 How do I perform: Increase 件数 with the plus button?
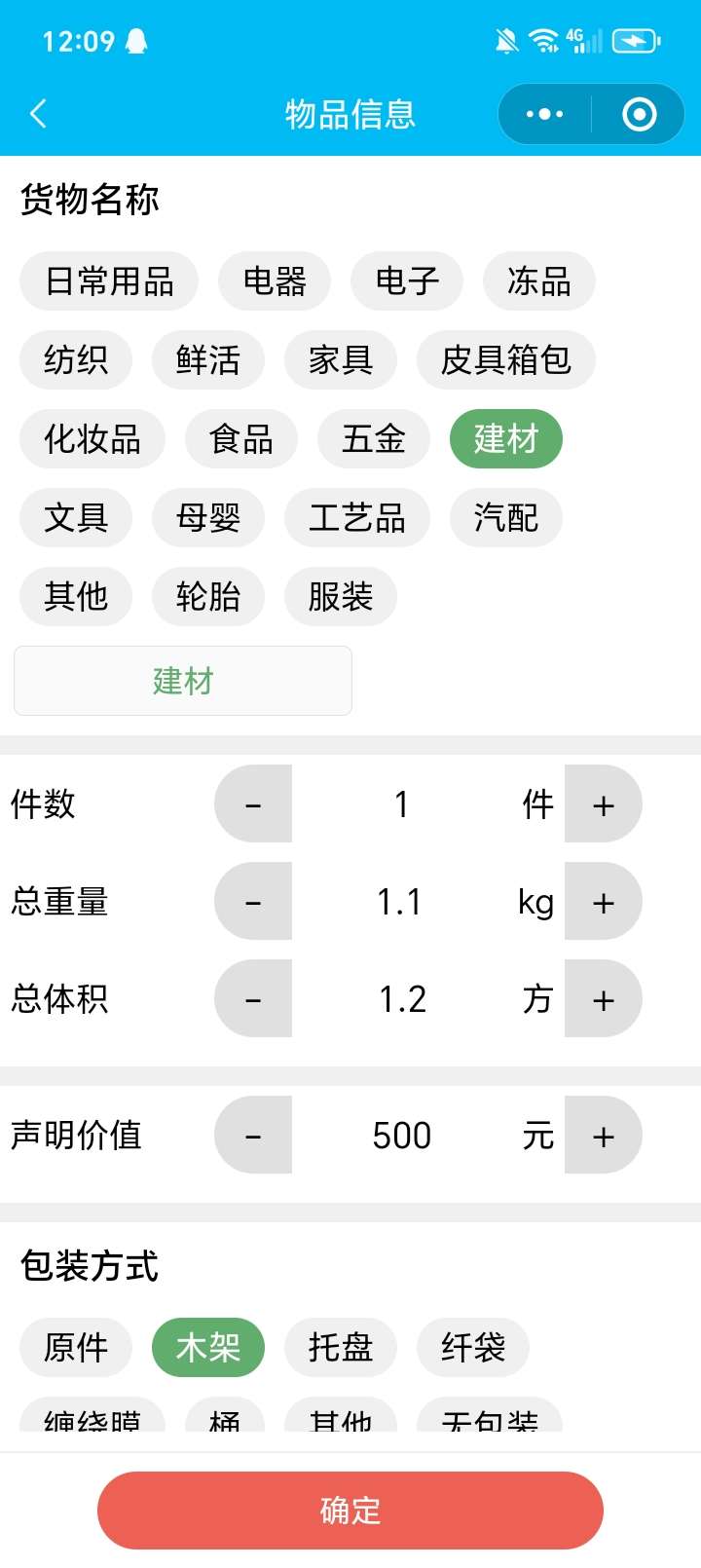point(603,804)
